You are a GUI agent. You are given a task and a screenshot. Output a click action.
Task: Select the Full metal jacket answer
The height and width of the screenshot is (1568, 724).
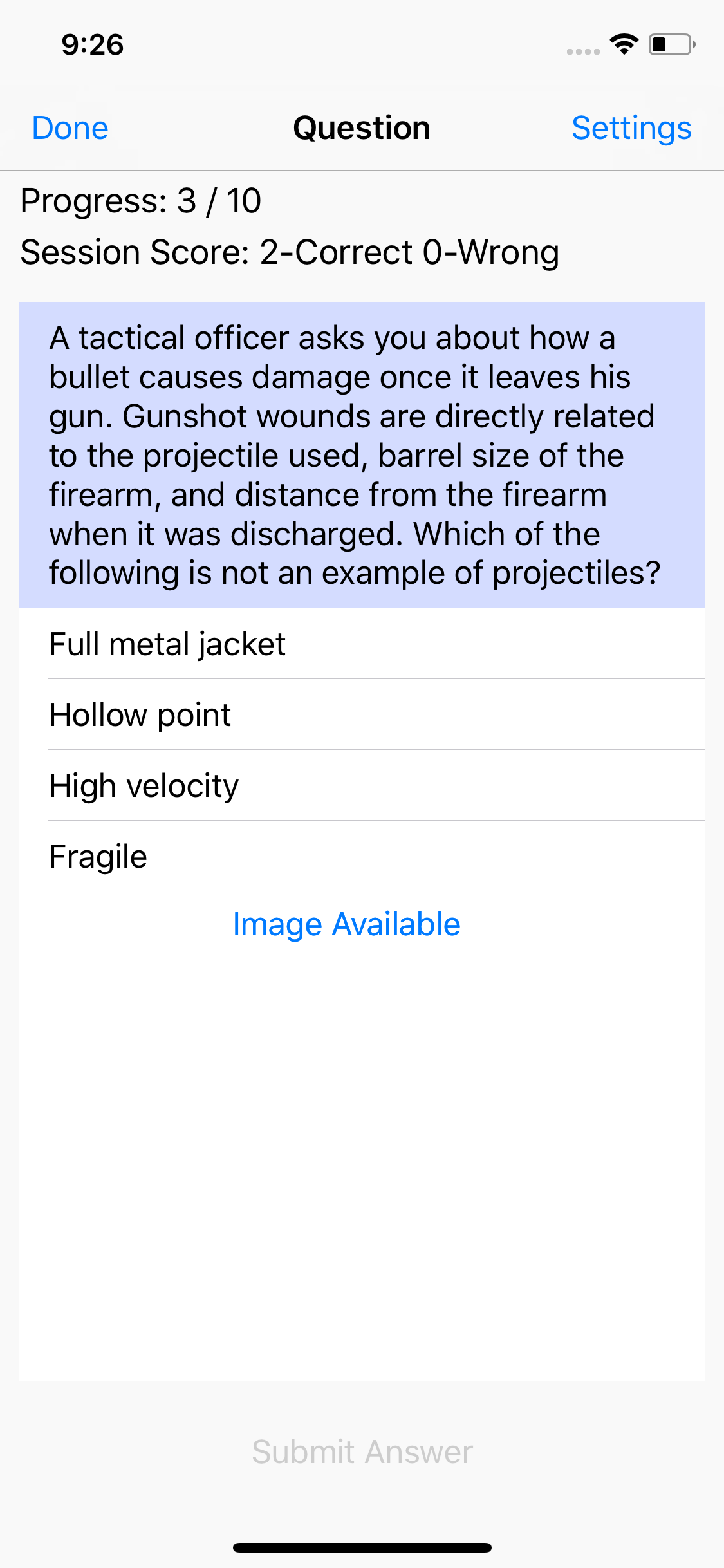tap(167, 644)
